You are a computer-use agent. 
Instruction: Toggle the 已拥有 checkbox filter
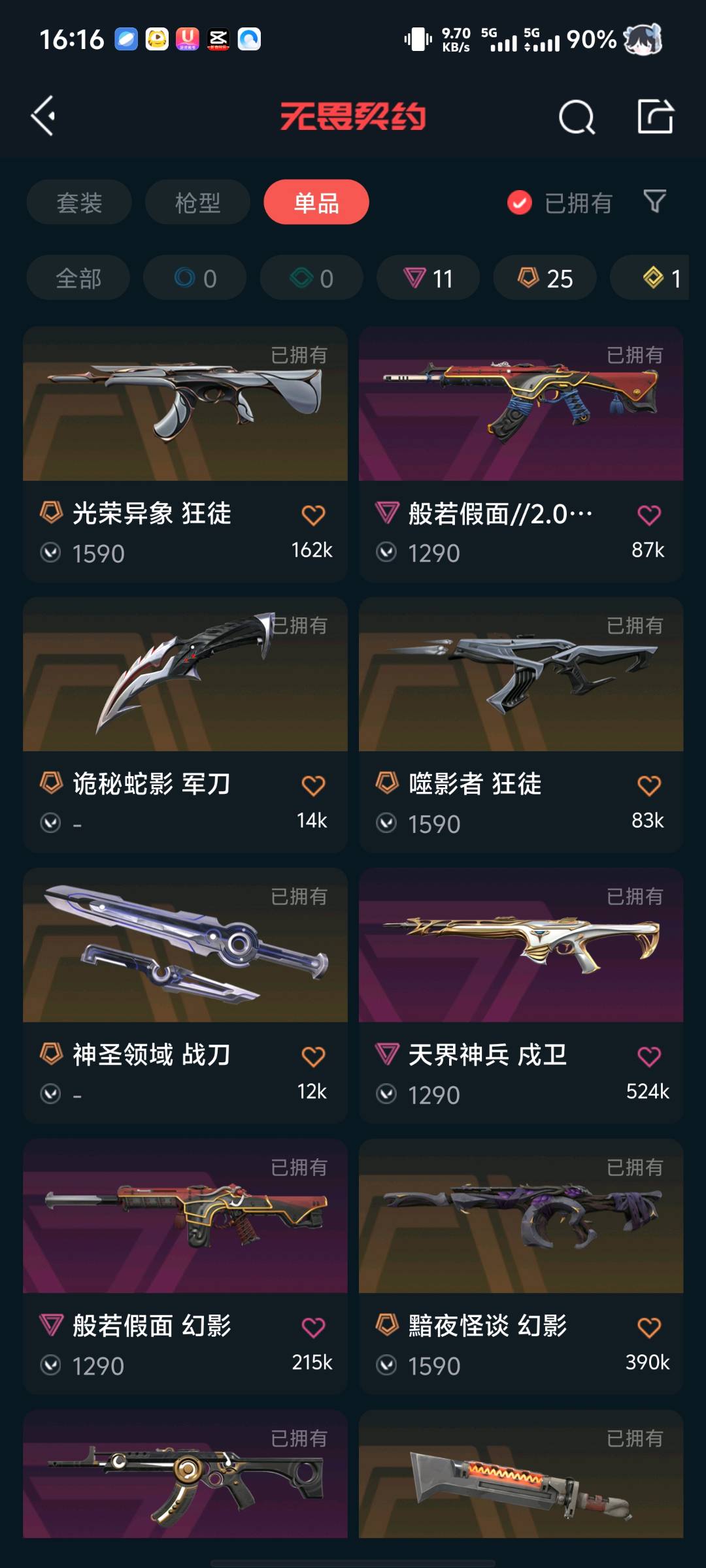(x=520, y=203)
